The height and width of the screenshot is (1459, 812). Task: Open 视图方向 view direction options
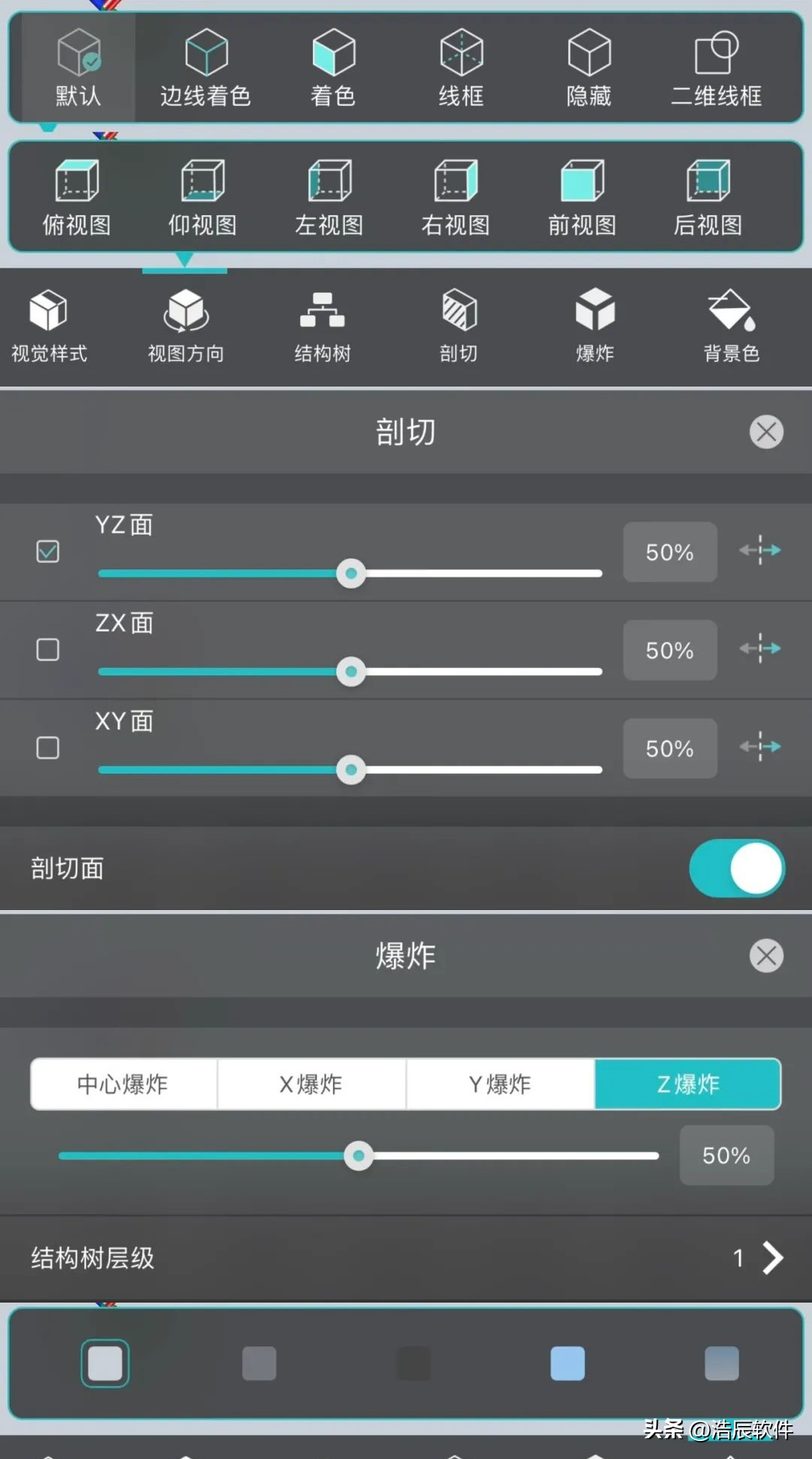click(186, 326)
